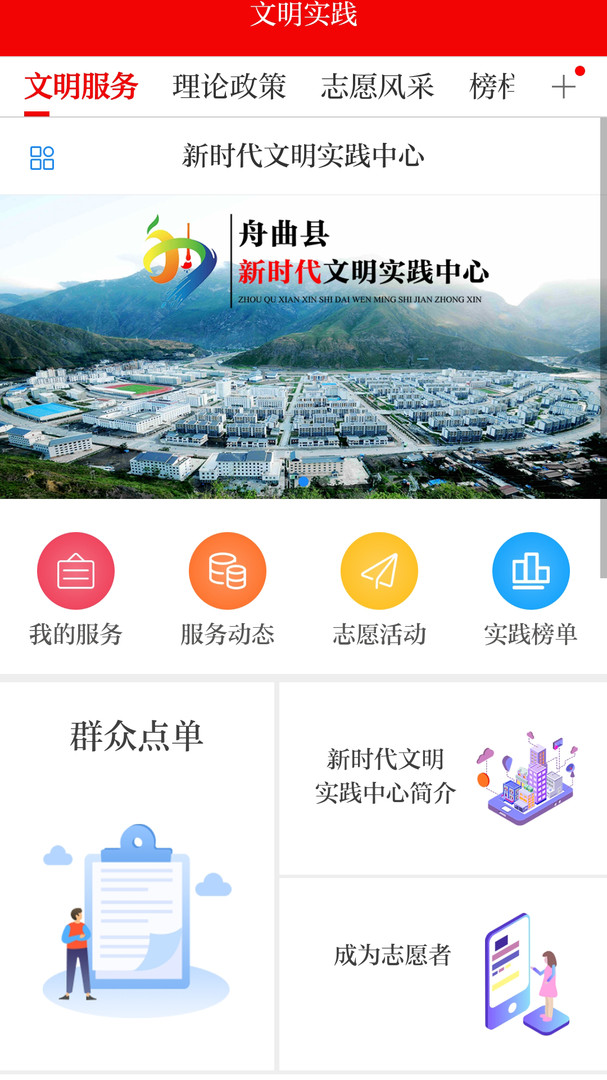Open 新时代文明实践中心简介
The image size is (607, 1080).
[442, 777]
